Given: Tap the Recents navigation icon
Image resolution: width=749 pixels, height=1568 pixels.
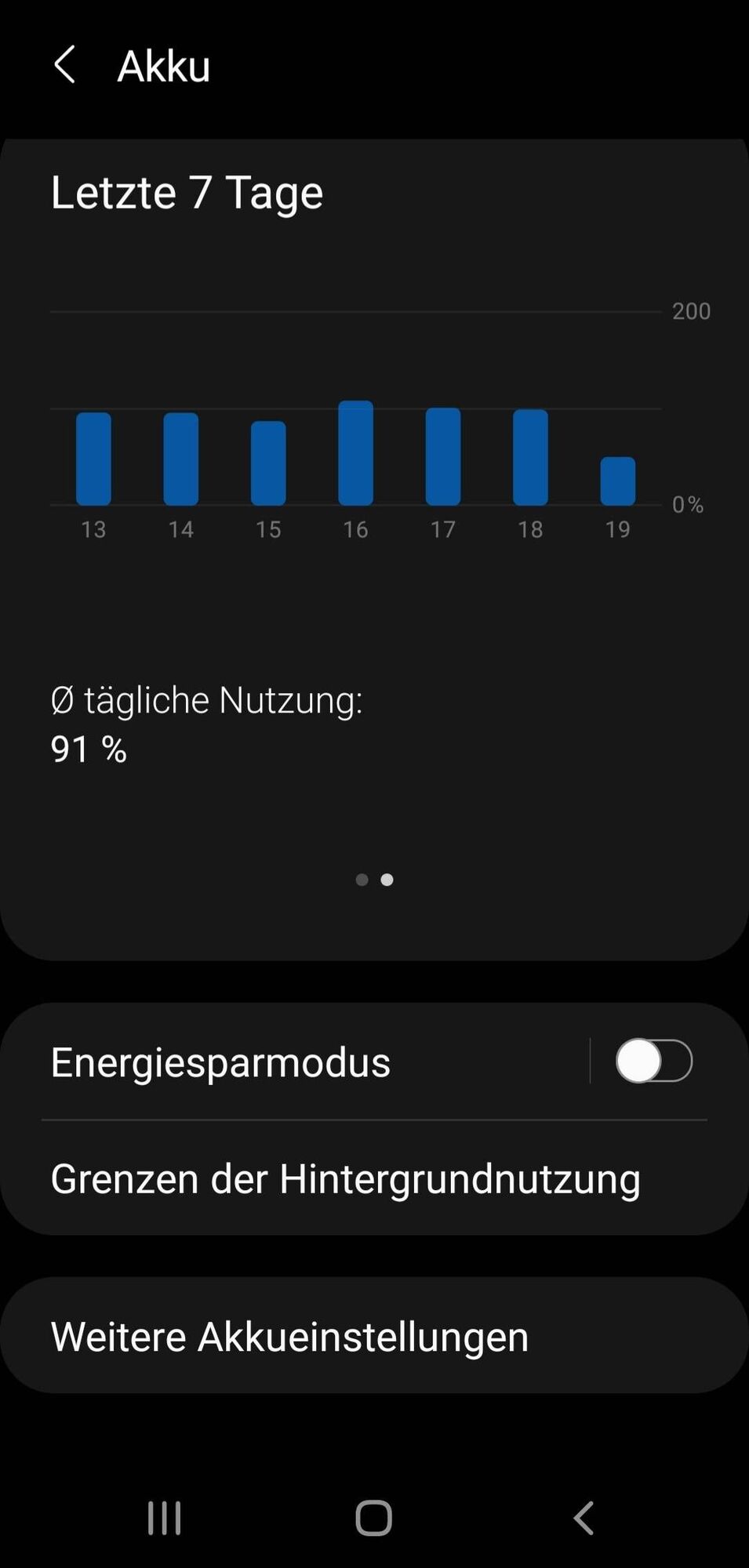Looking at the screenshot, I should coord(164,1516).
